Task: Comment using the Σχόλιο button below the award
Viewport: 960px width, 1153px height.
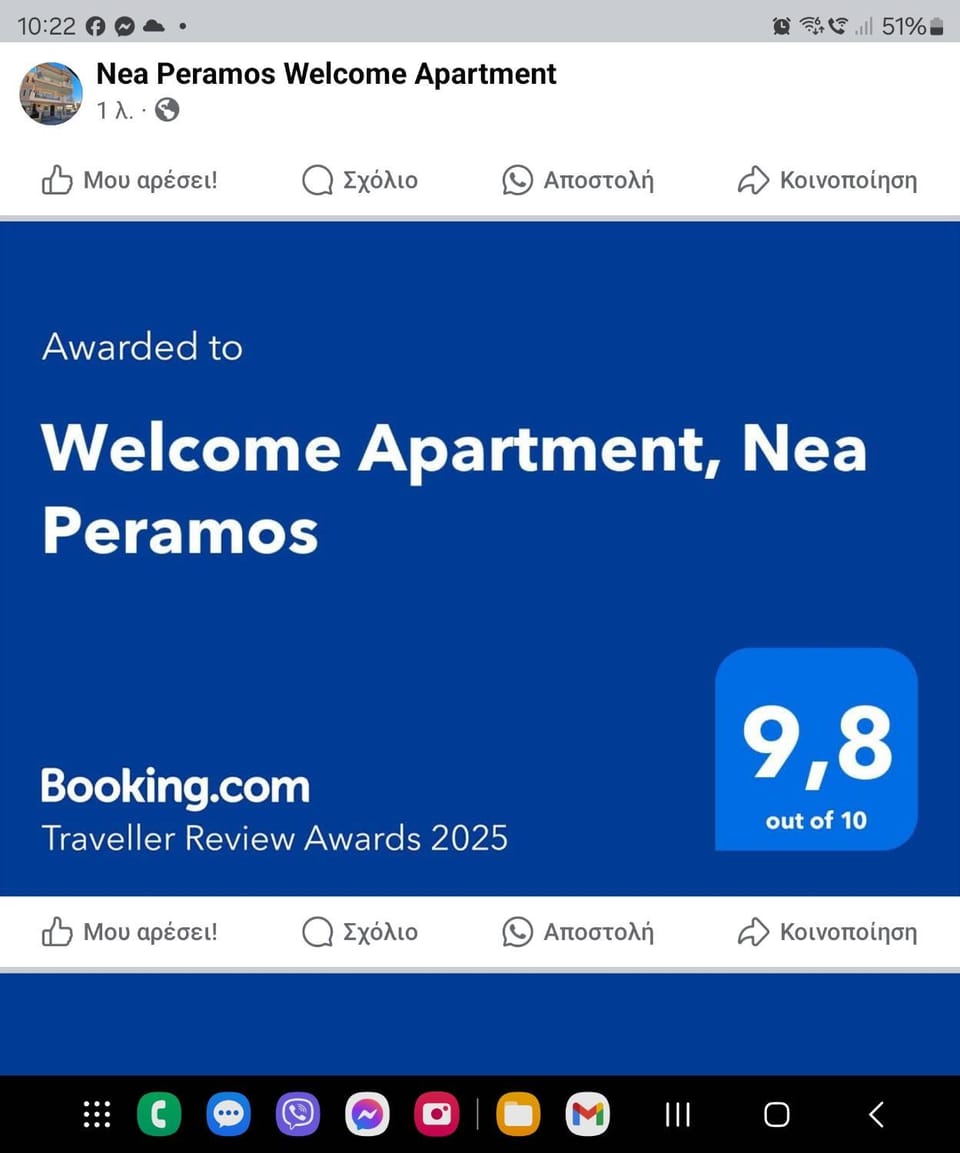Action: pos(360,933)
